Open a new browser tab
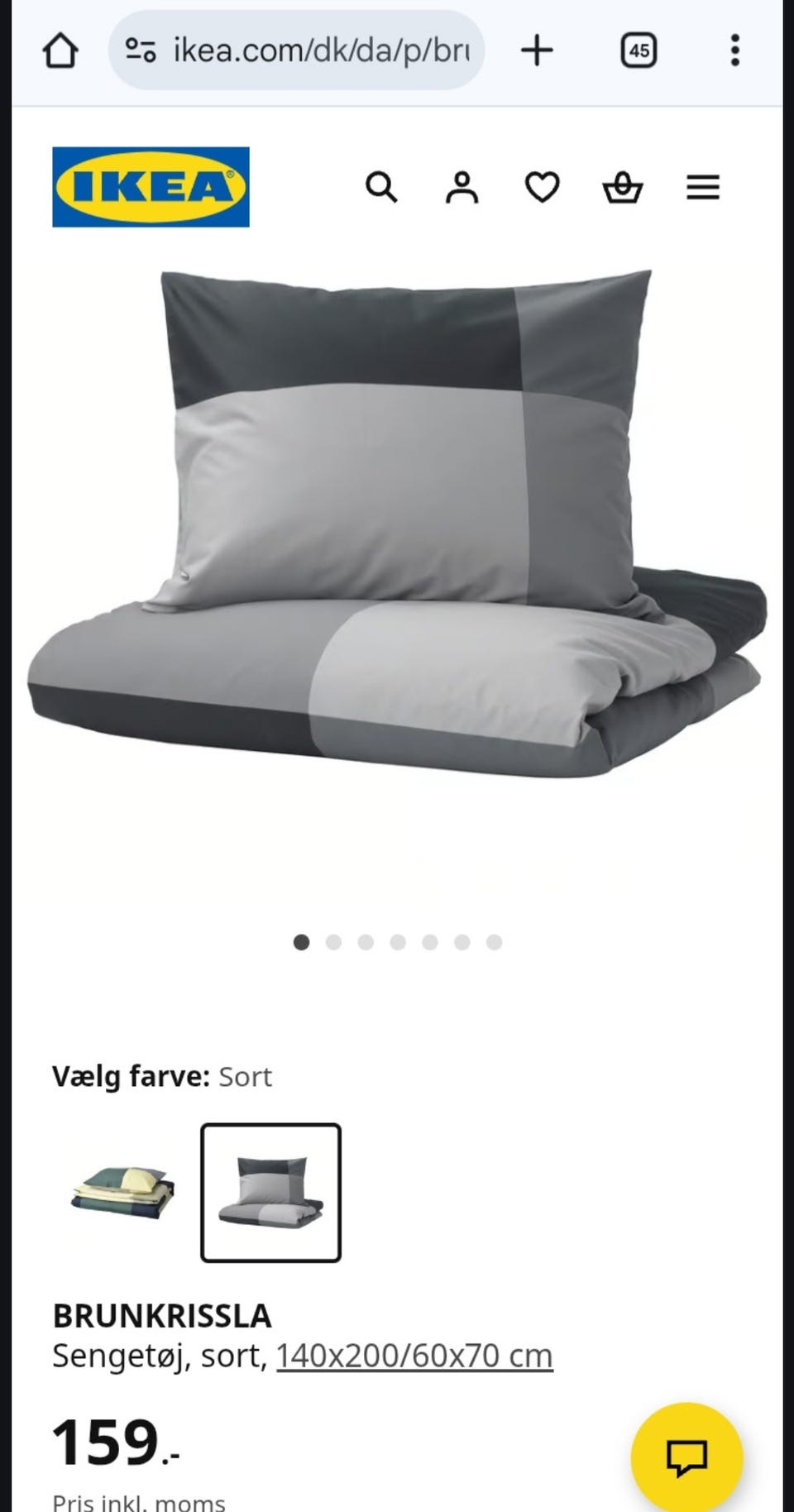The height and width of the screenshot is (1512, 794). point(537,50)
